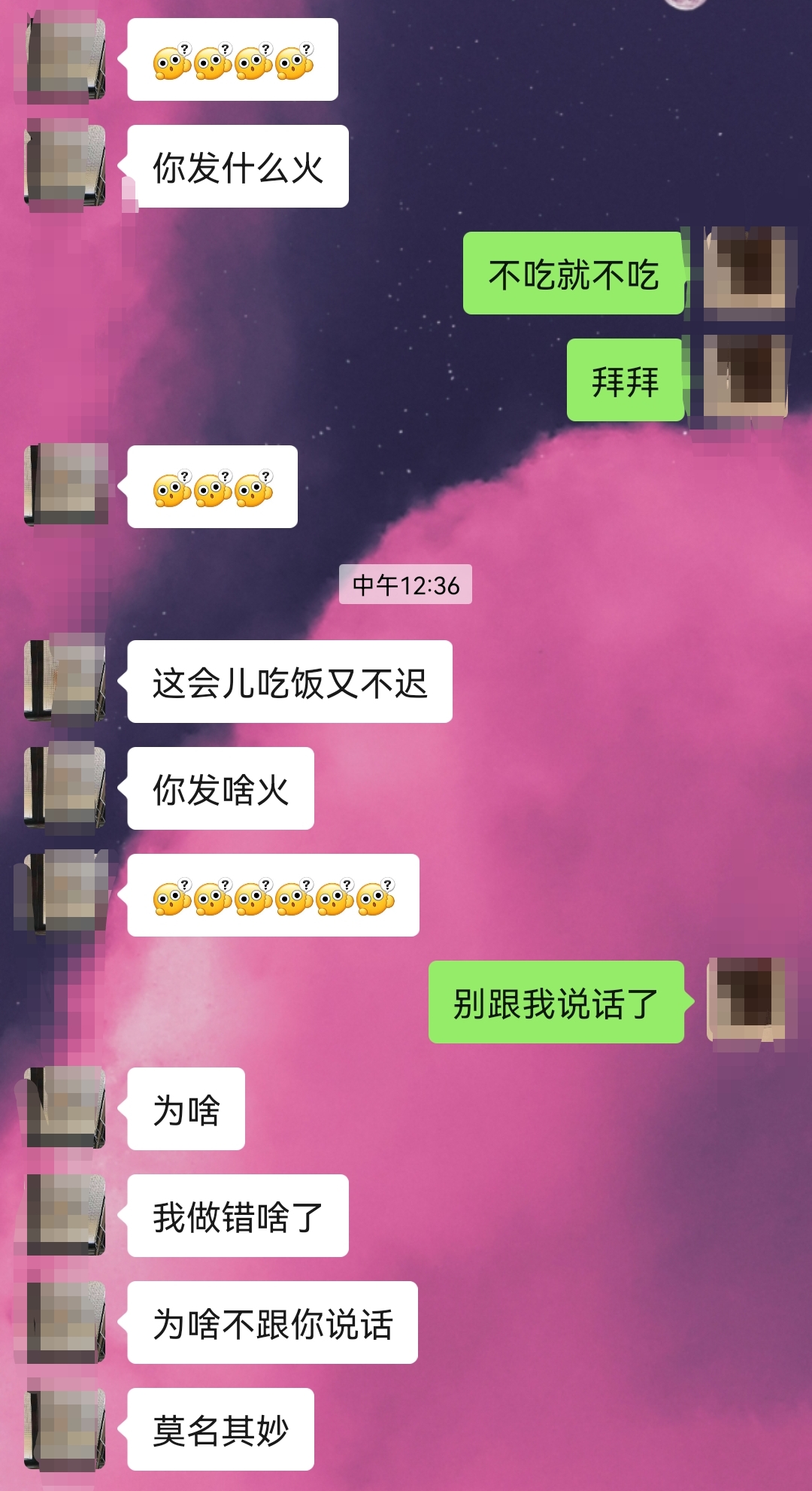The image size is (812, 1491).
Task: Tap the avatar beside '莫名其妙'
Action: point(65,1429)
